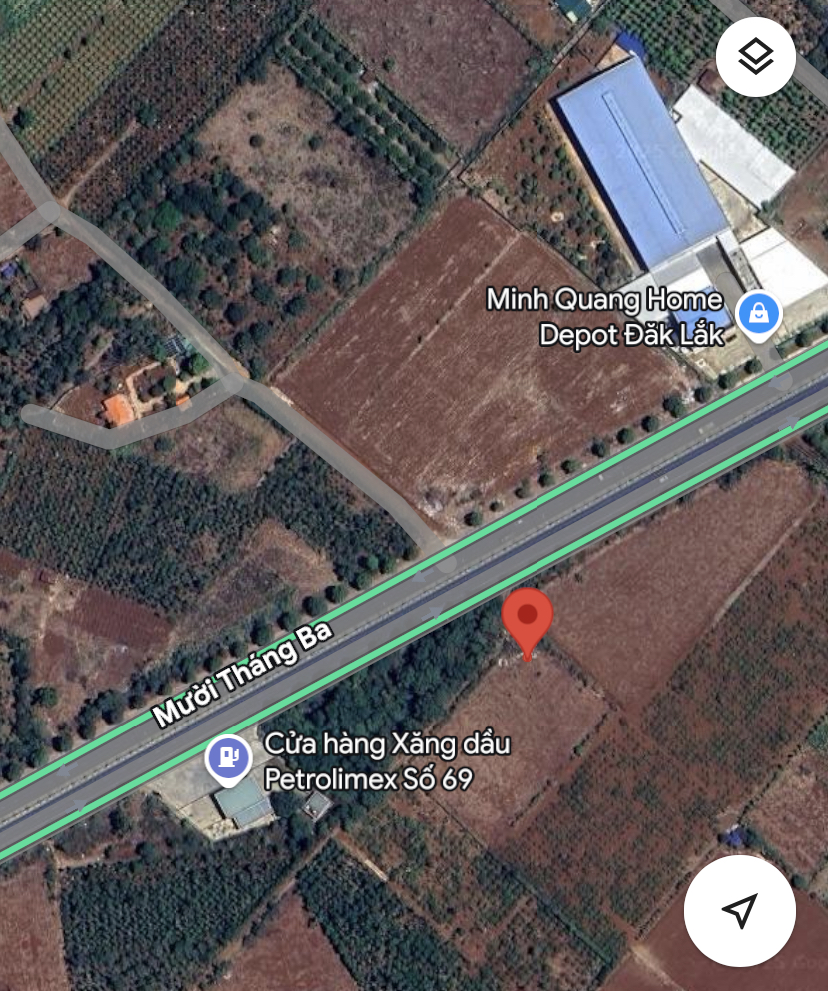Open Minh Quang Home Depot Đắk Lắk marker
This screenshot has width=828, height=991.
click(759, 313)
